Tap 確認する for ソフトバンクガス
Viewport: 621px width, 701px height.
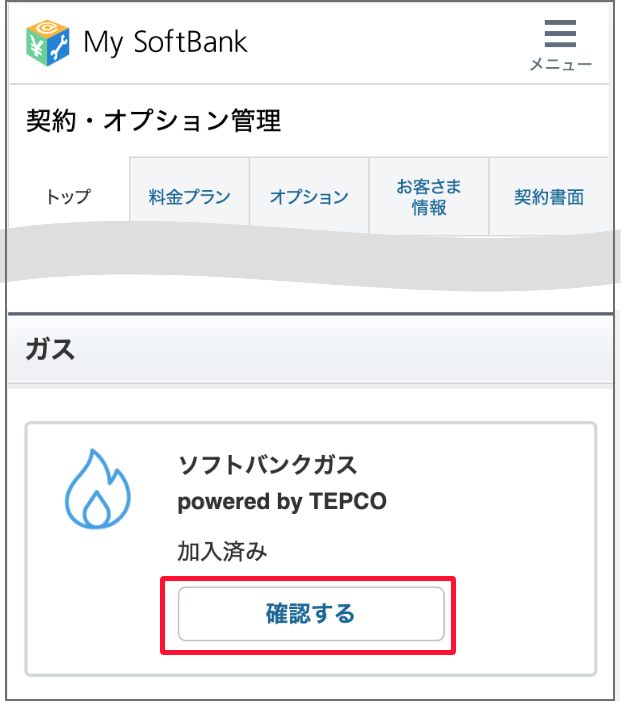point(310,614)
